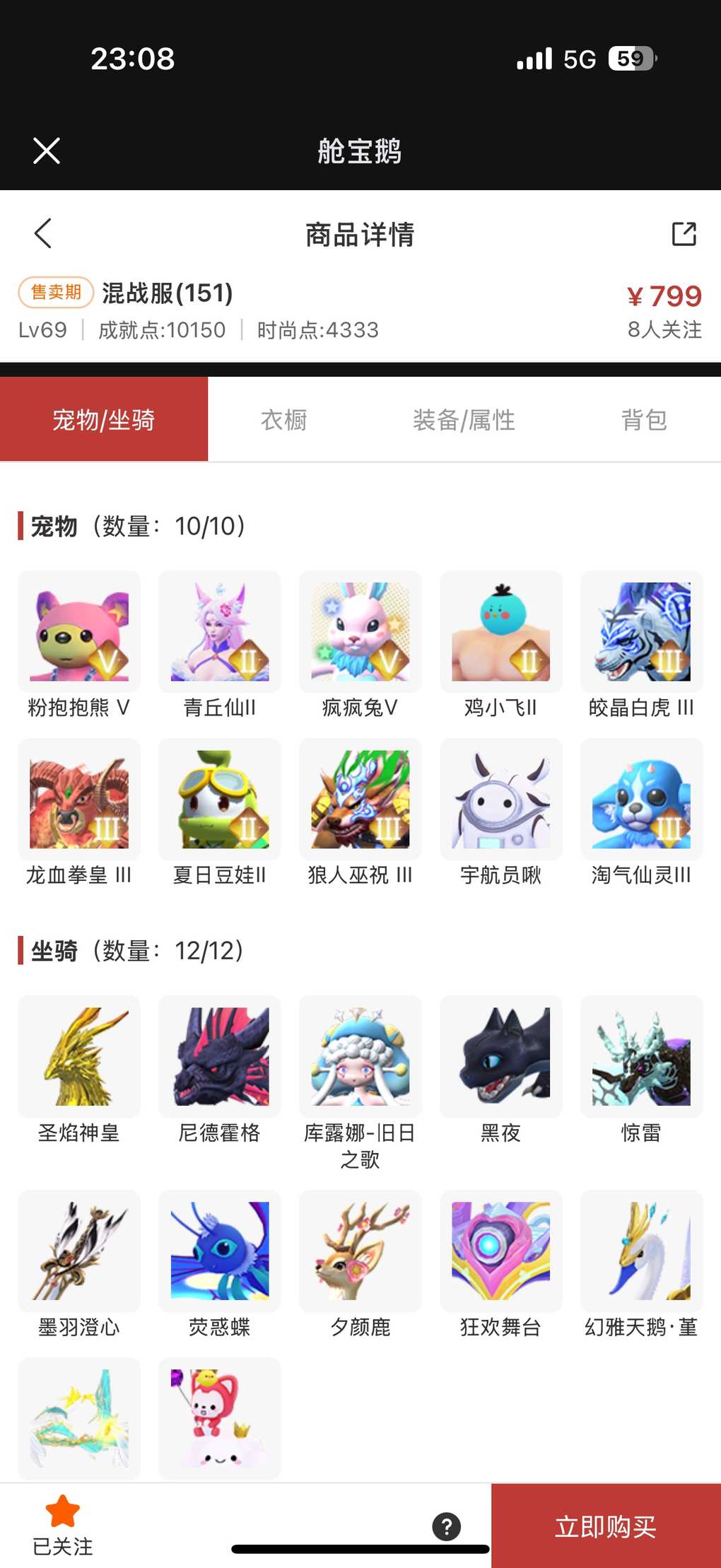
Task: Open the help question mark
Action: point(447,1526)
